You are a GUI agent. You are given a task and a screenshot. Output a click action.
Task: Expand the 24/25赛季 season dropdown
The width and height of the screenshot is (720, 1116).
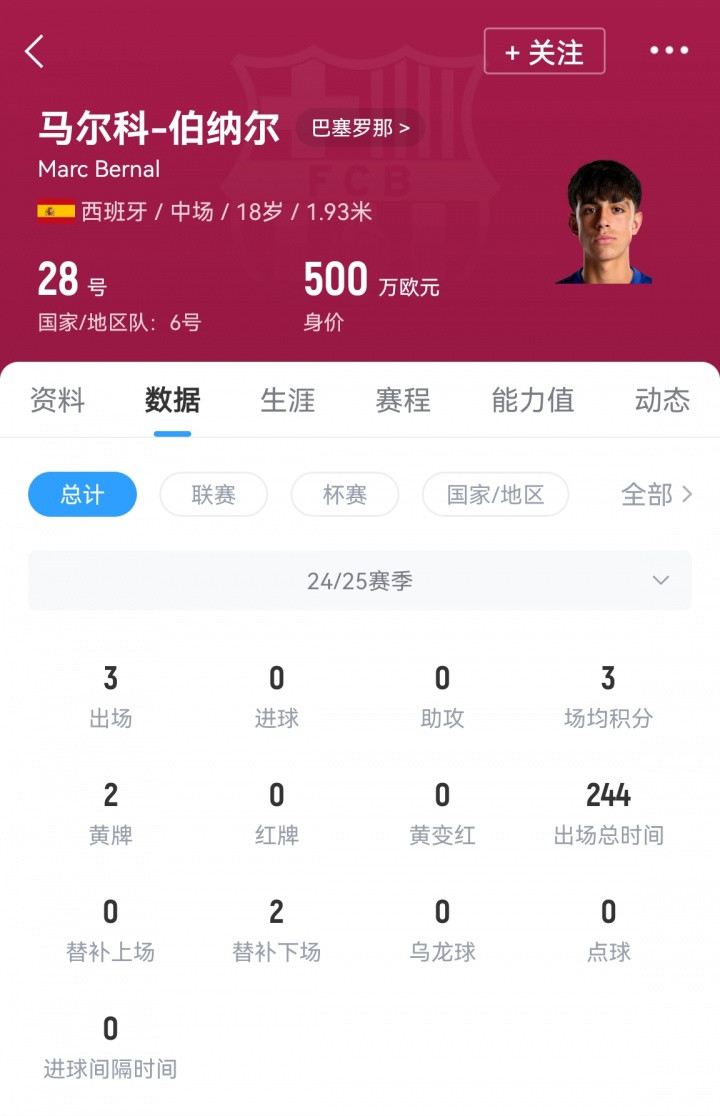(x=360, y=581)
